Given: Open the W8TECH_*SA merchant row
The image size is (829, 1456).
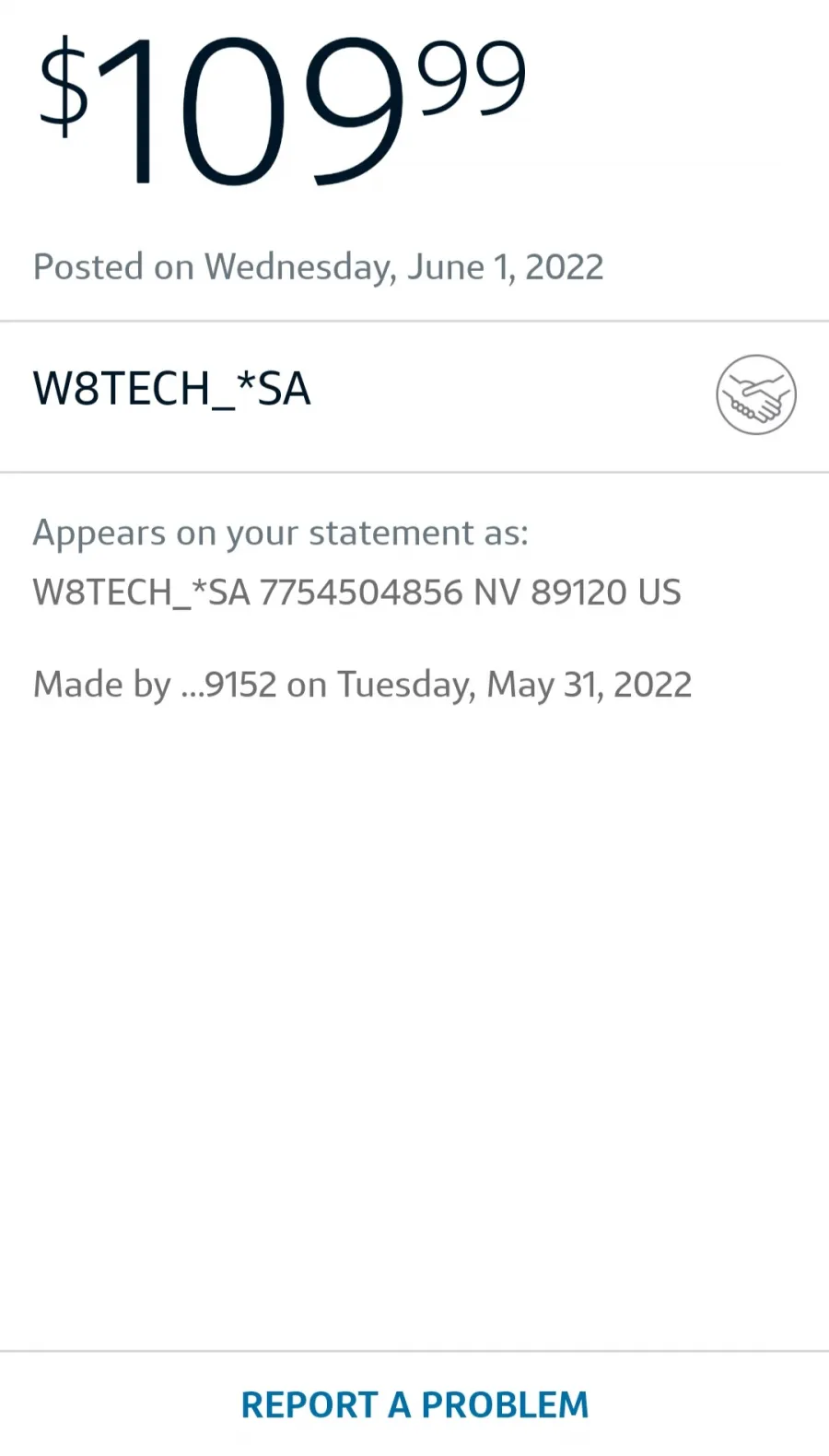Looking at the screenshot, I should (414, 396).
